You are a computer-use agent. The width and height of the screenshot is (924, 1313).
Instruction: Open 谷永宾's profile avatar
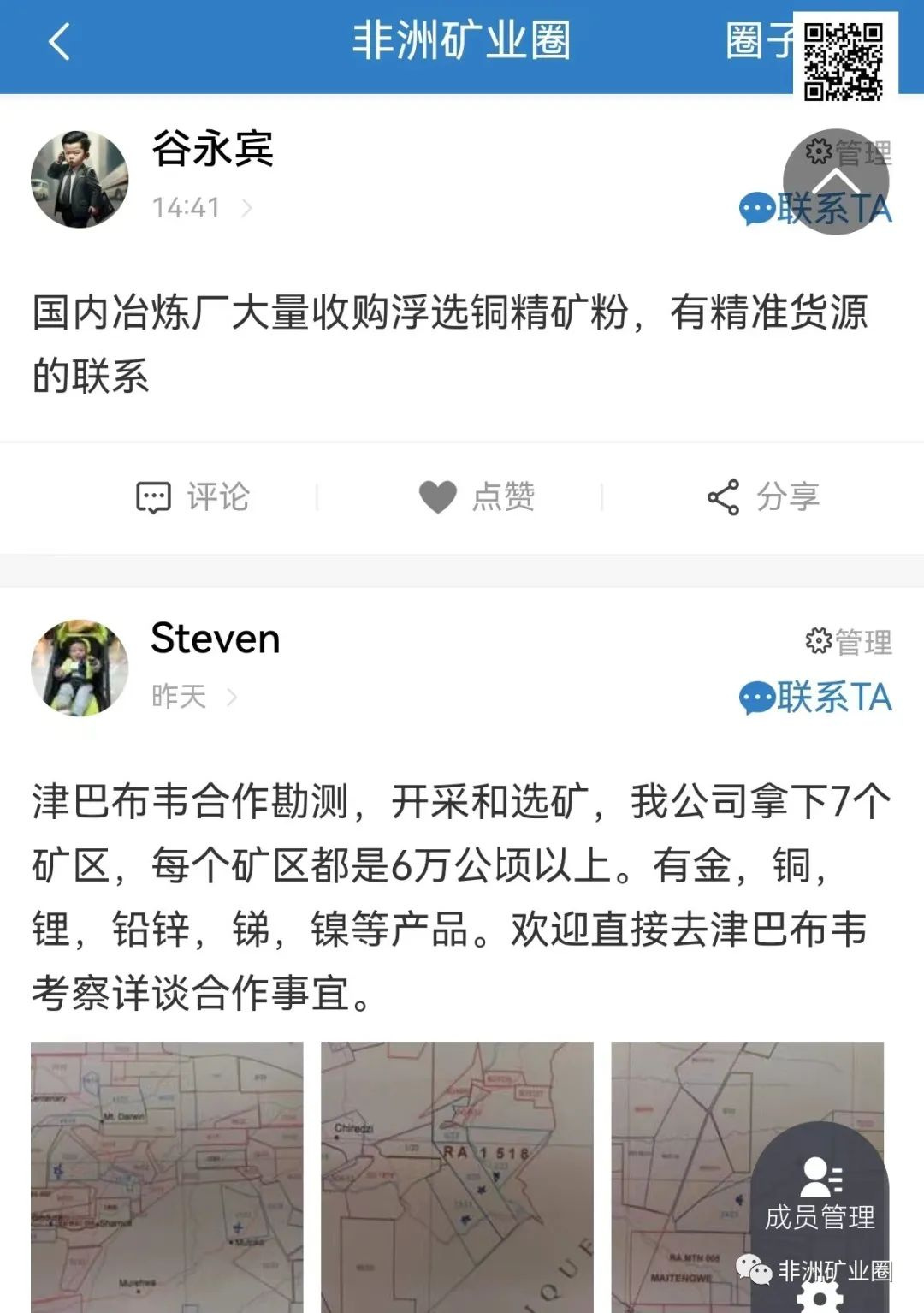[x=80, y=180]
